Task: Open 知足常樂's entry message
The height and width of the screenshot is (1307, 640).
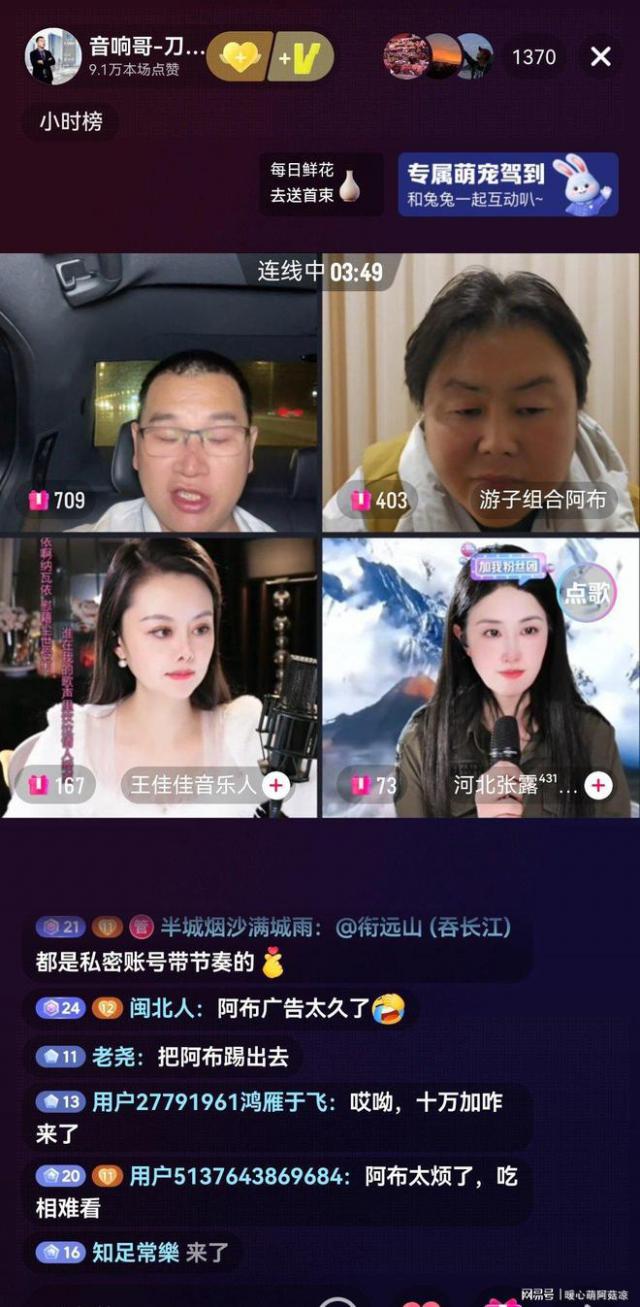Action: [x=160, y=1251]
